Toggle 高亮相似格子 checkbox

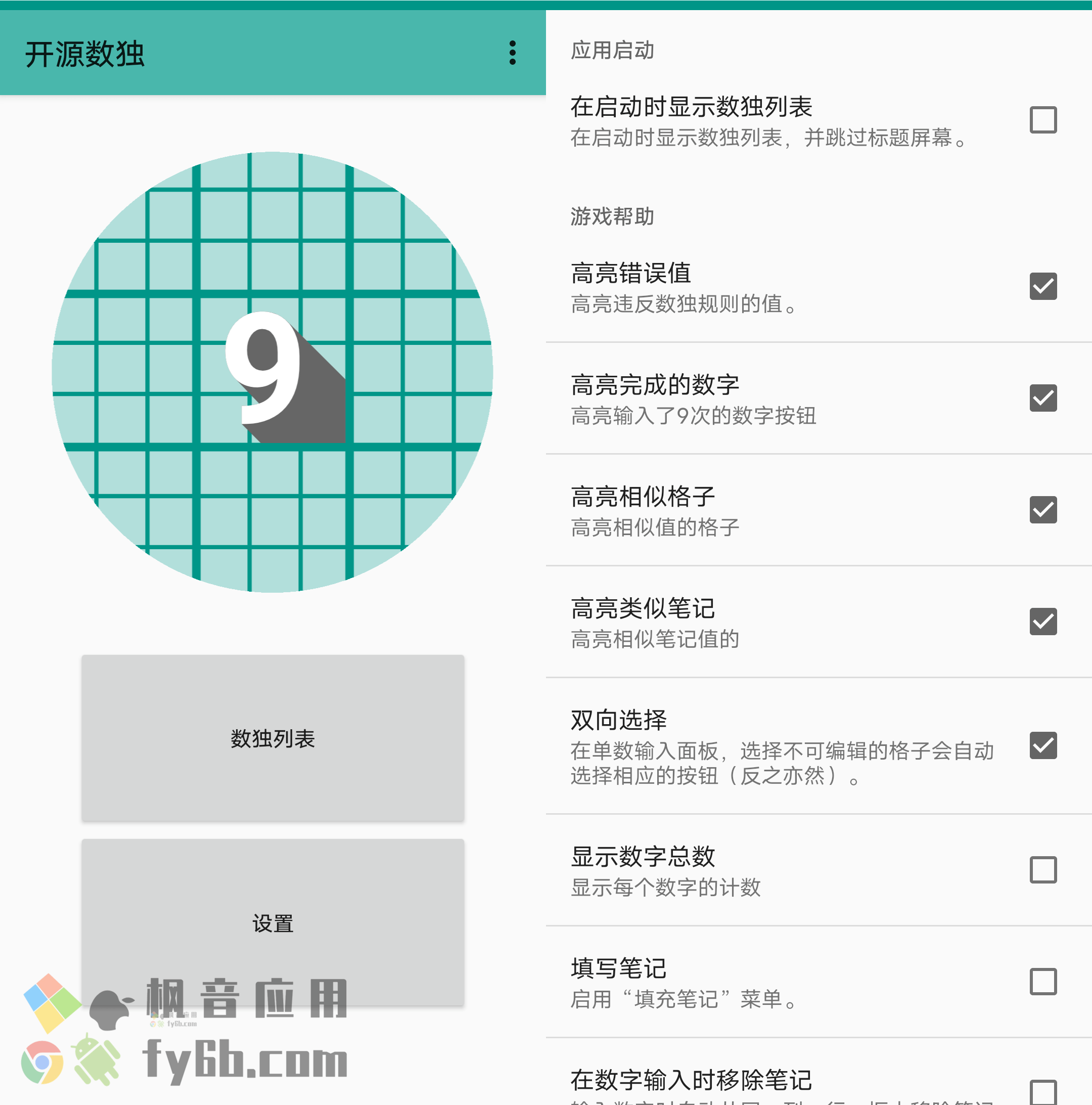click(x=1043, y=509)
